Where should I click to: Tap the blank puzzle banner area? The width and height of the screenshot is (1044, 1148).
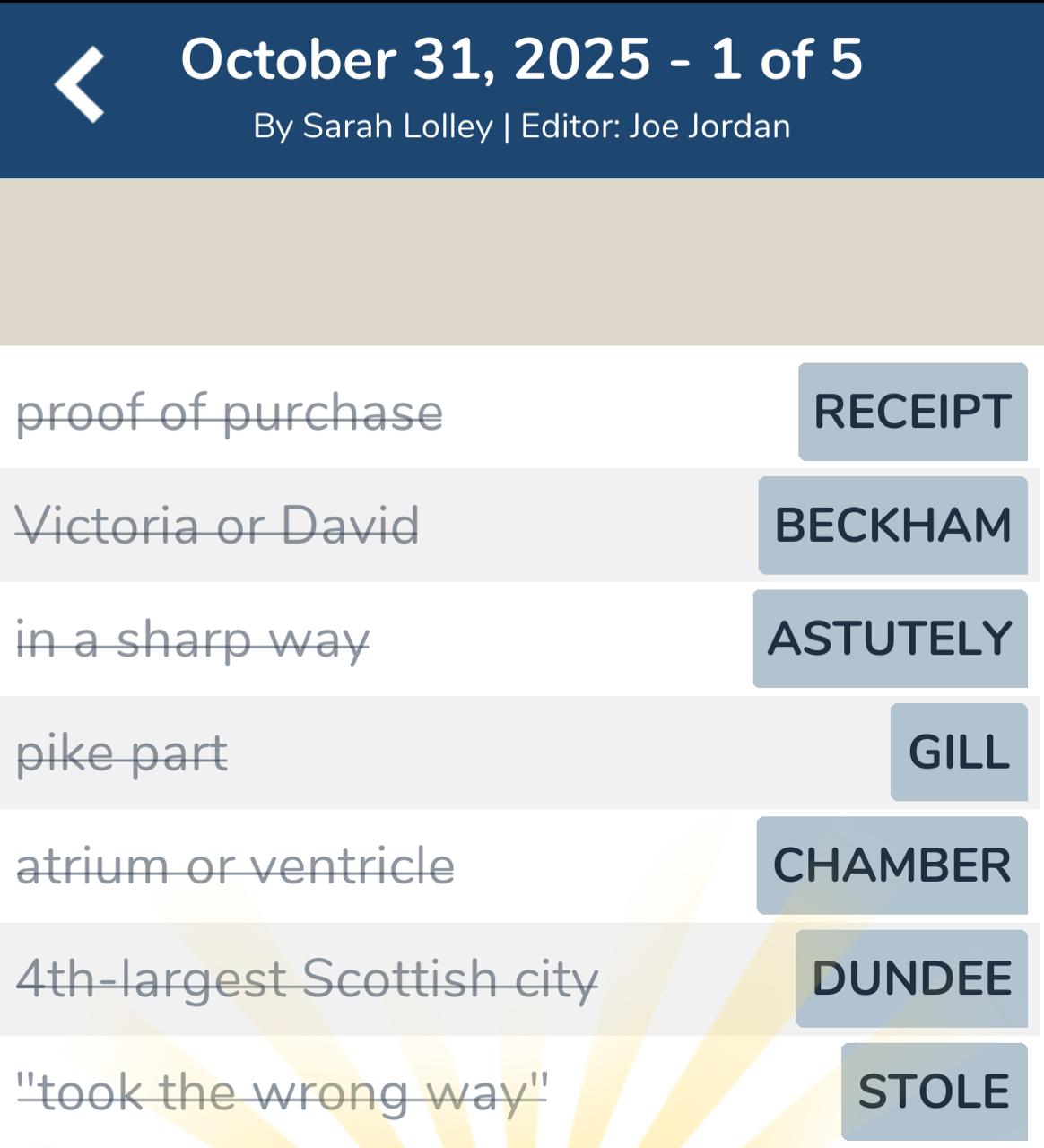coord(522,260)
